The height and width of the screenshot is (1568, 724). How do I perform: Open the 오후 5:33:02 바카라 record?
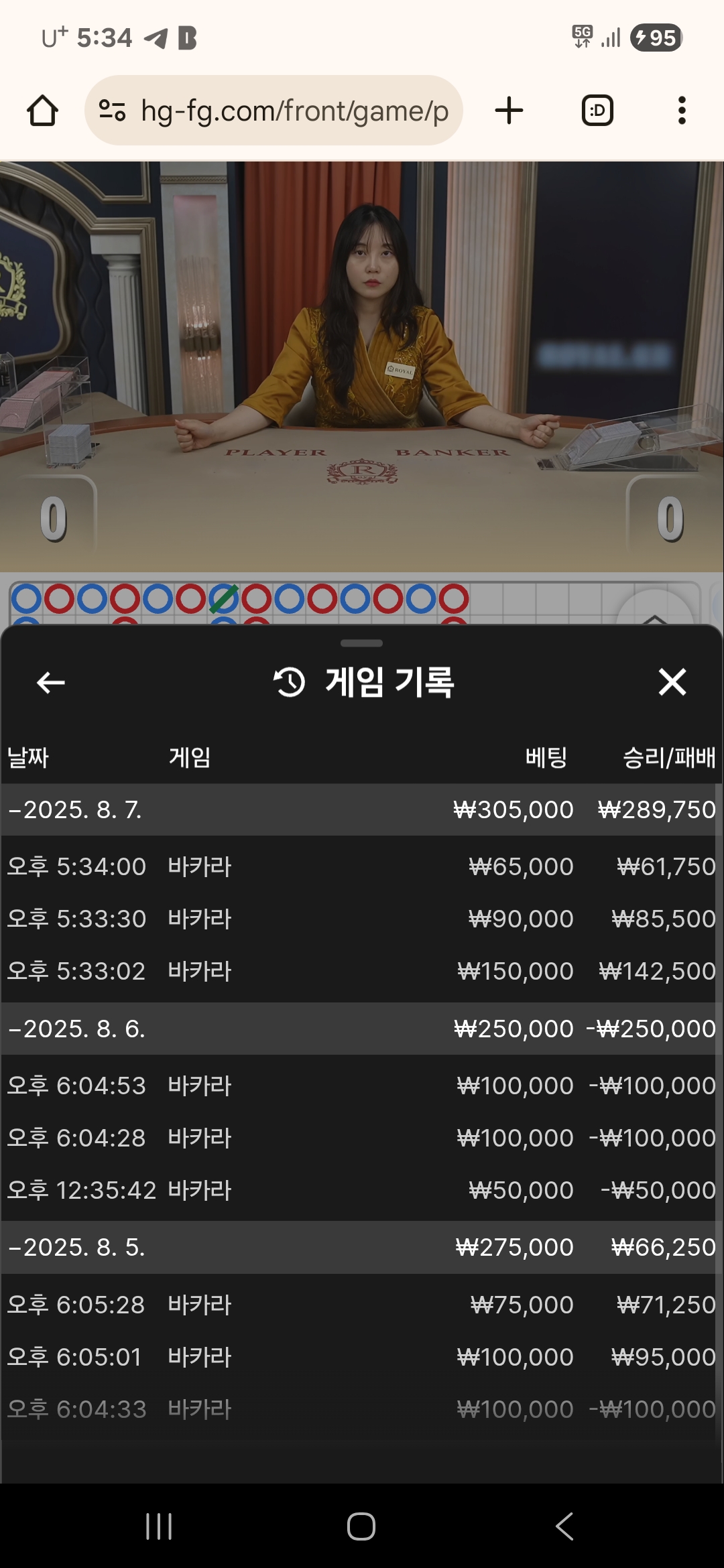[361, 971]
